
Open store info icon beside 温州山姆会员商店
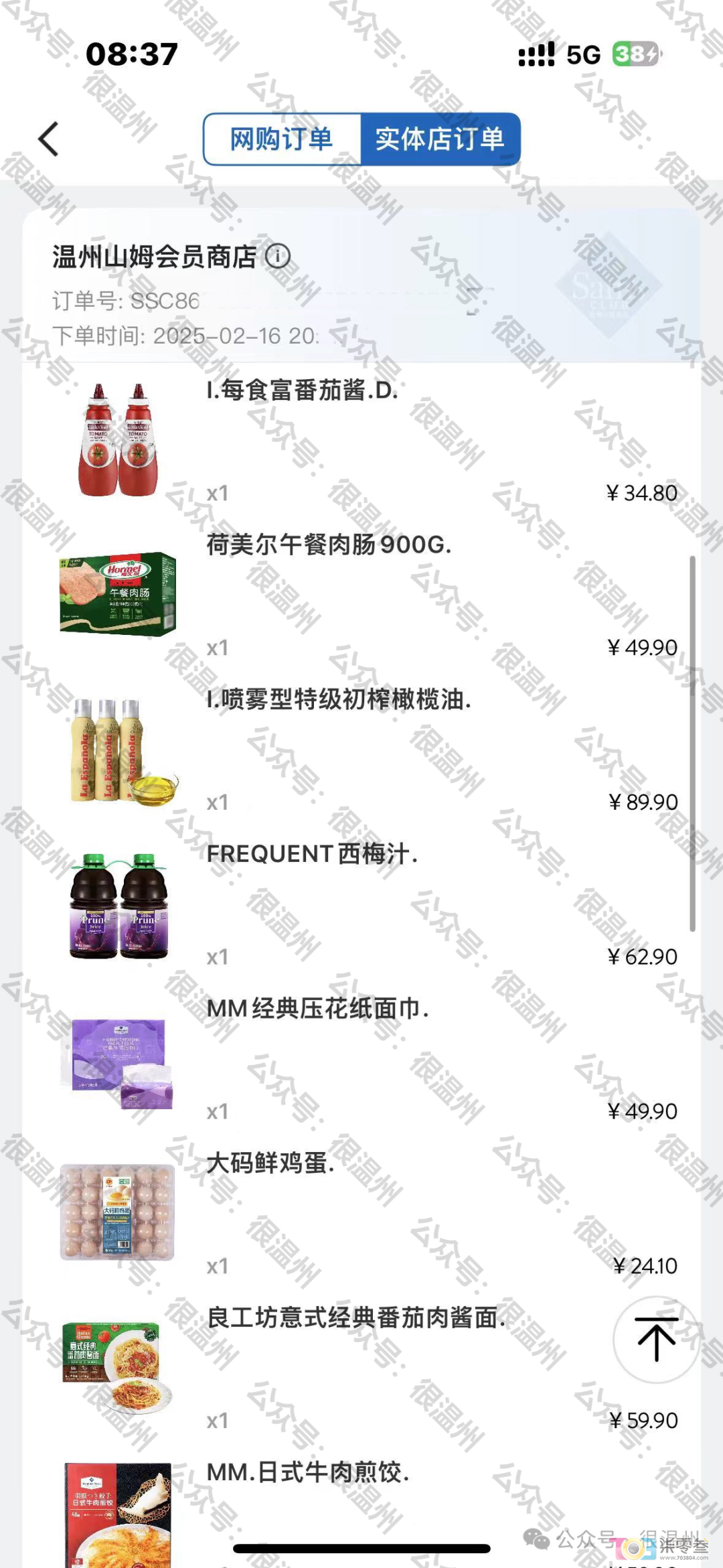point(278,256)
